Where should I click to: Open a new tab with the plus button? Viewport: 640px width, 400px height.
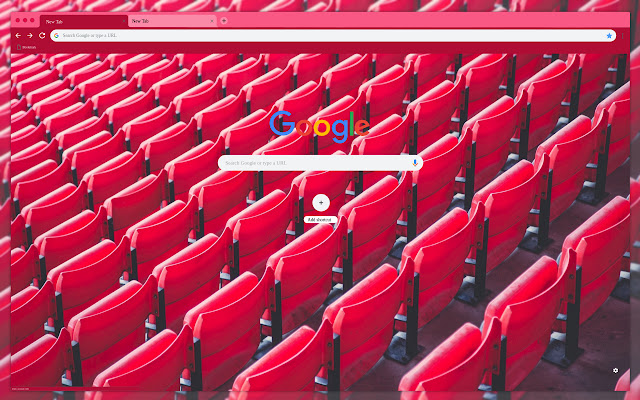coord(224,20)
